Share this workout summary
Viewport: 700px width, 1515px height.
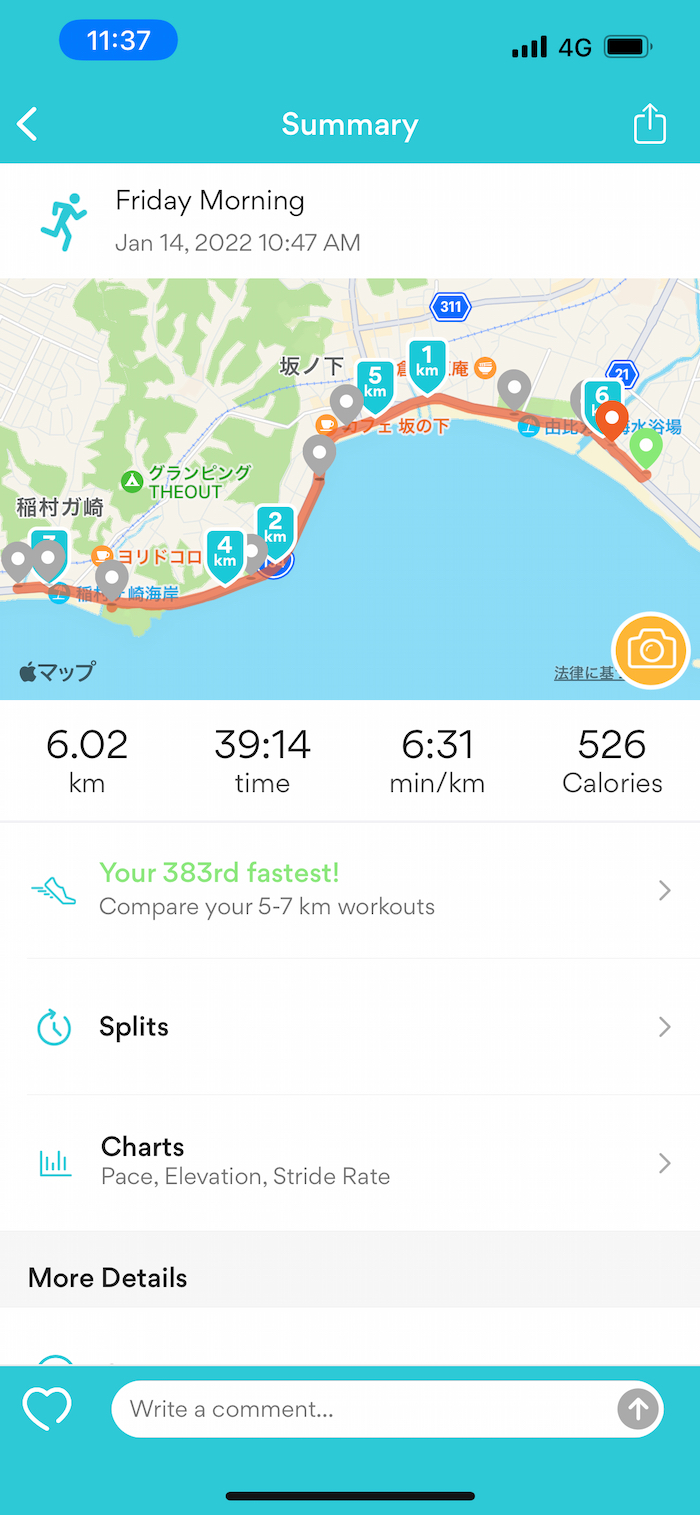point(649,124)
